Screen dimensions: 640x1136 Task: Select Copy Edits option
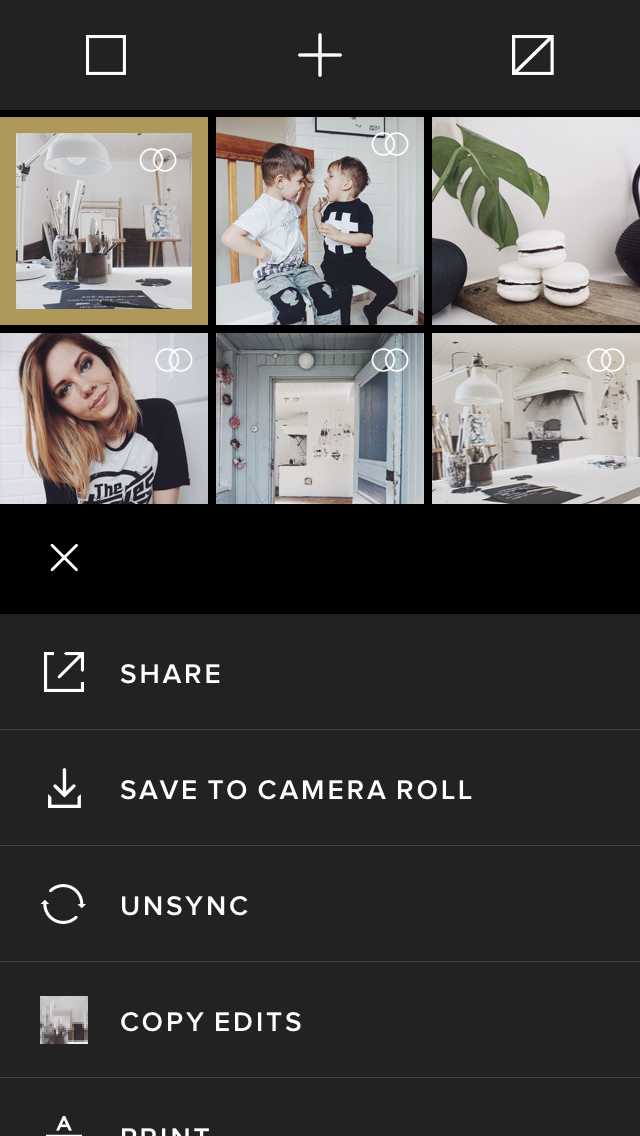pos(320,1020)
